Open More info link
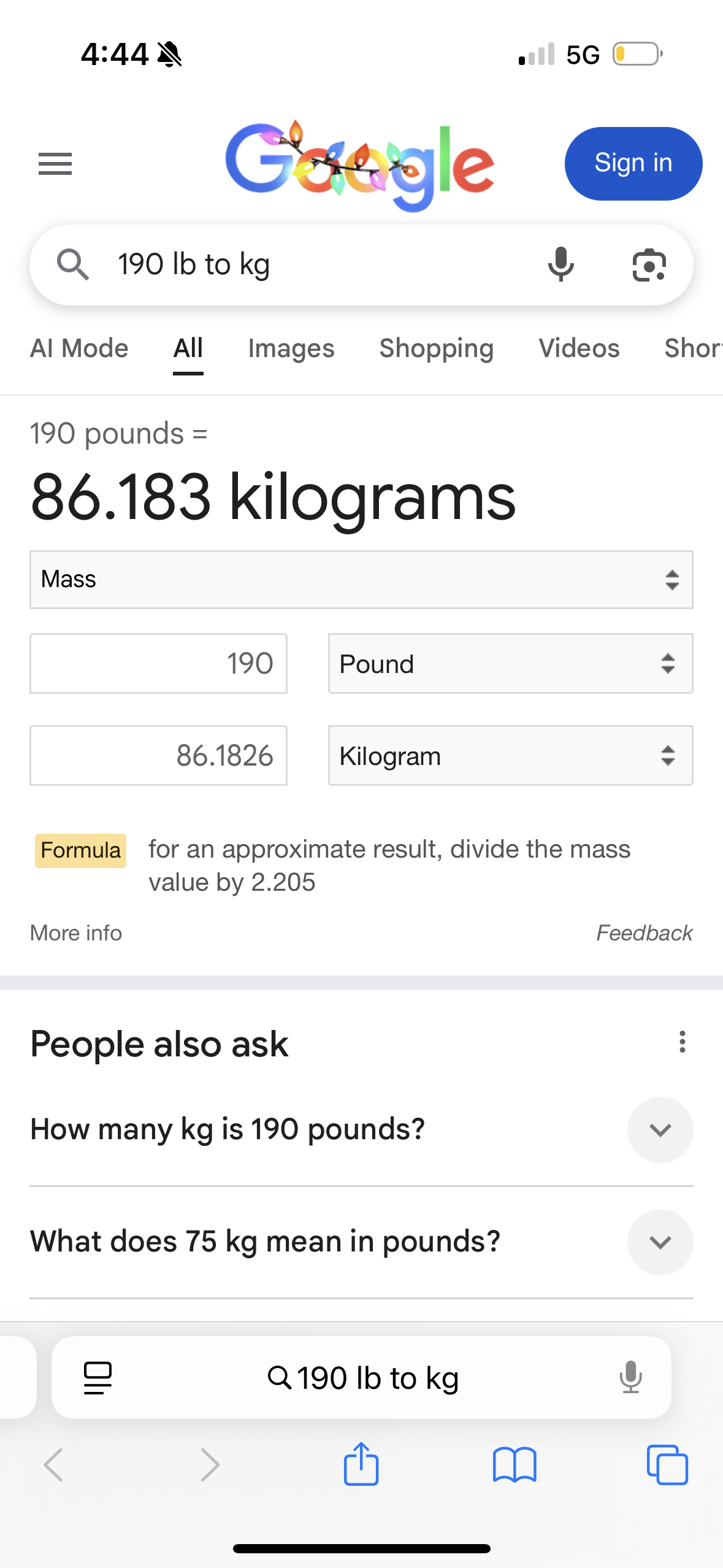723x1568 pixels. click(76, 933)
